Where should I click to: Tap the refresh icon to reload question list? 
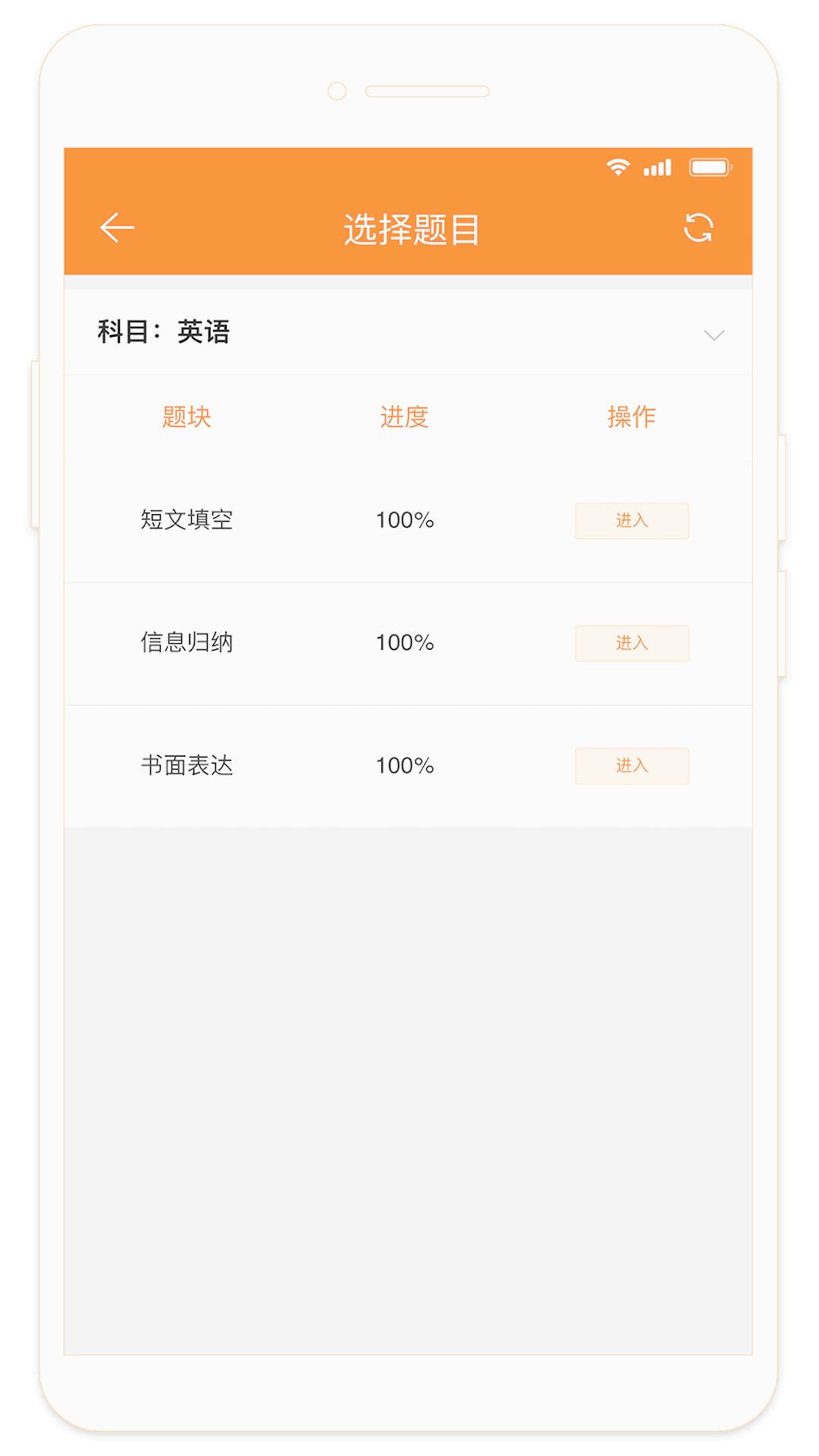699,227
